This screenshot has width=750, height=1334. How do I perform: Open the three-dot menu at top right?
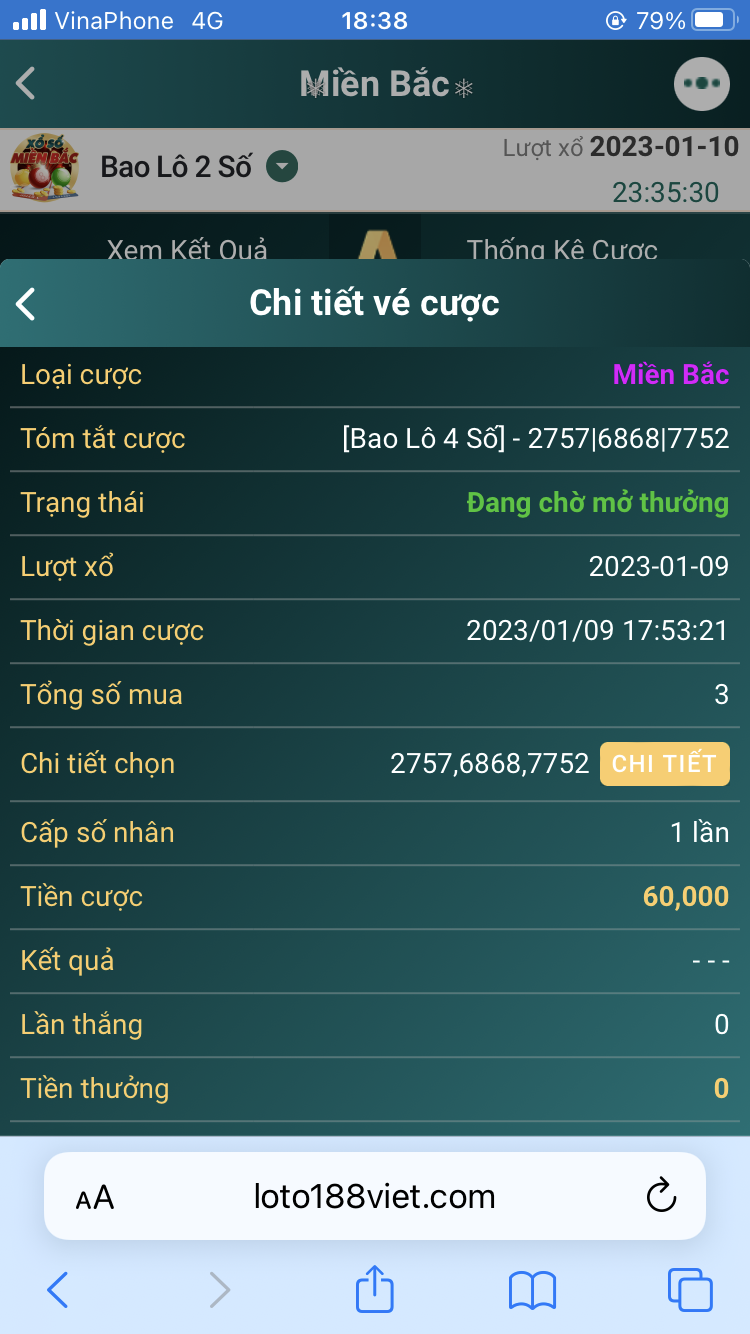click(701, 83)
